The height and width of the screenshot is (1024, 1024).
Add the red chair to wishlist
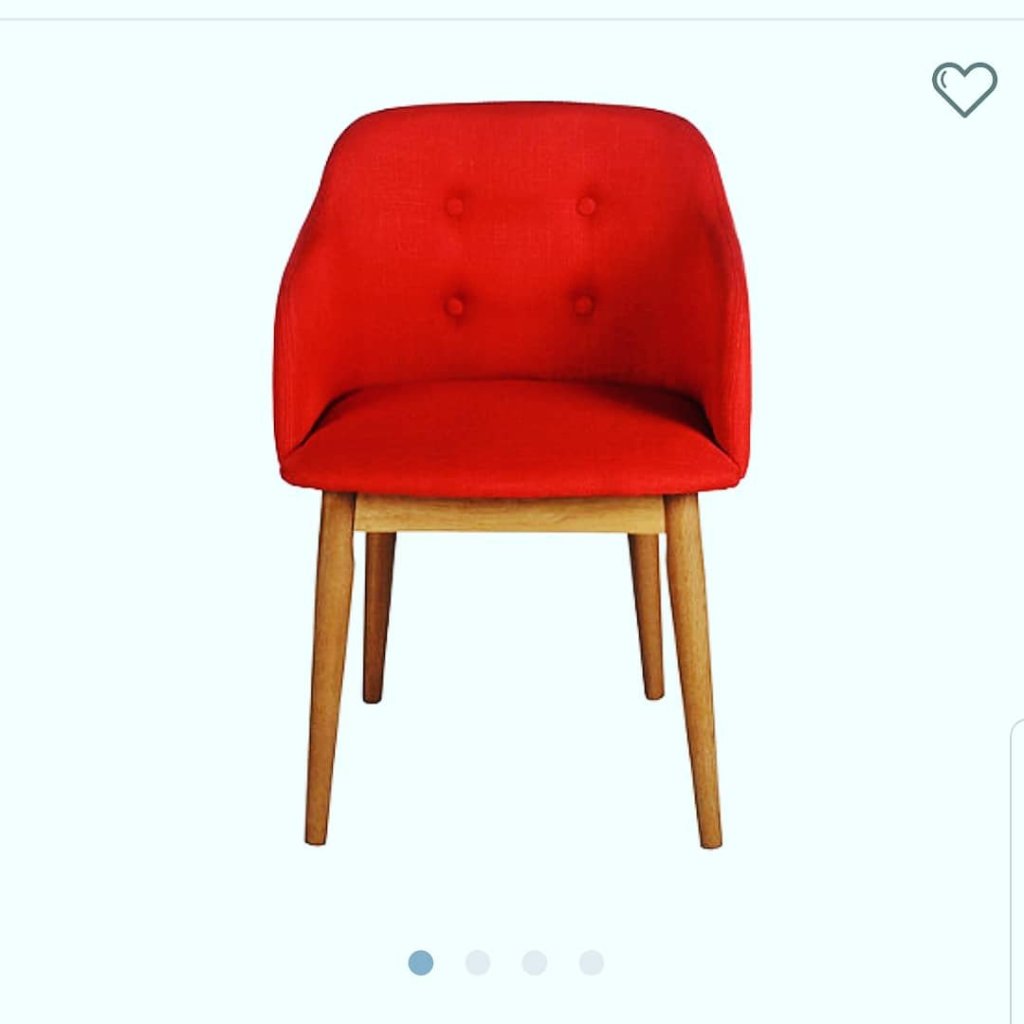click(x=964, y=89)
